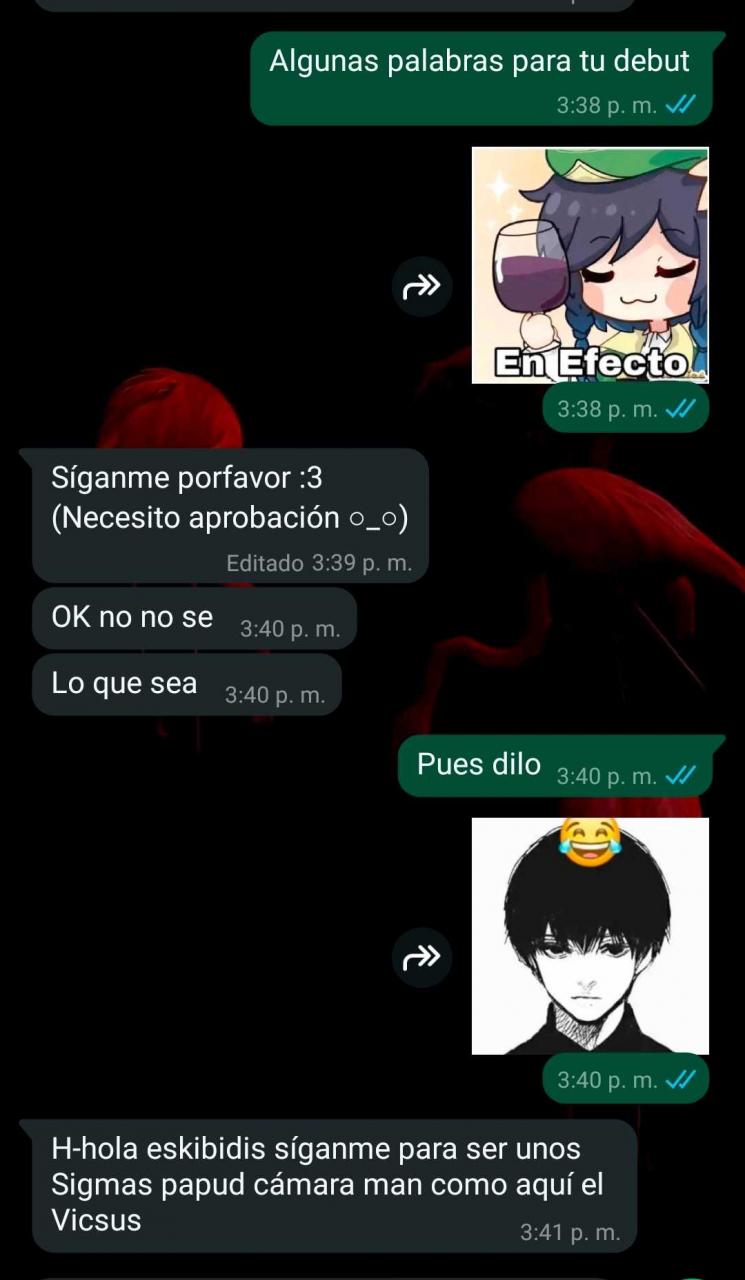The image size is (745, 1280).
Task: Forward the "En Efecto" sticker
Action: [421, 288]
